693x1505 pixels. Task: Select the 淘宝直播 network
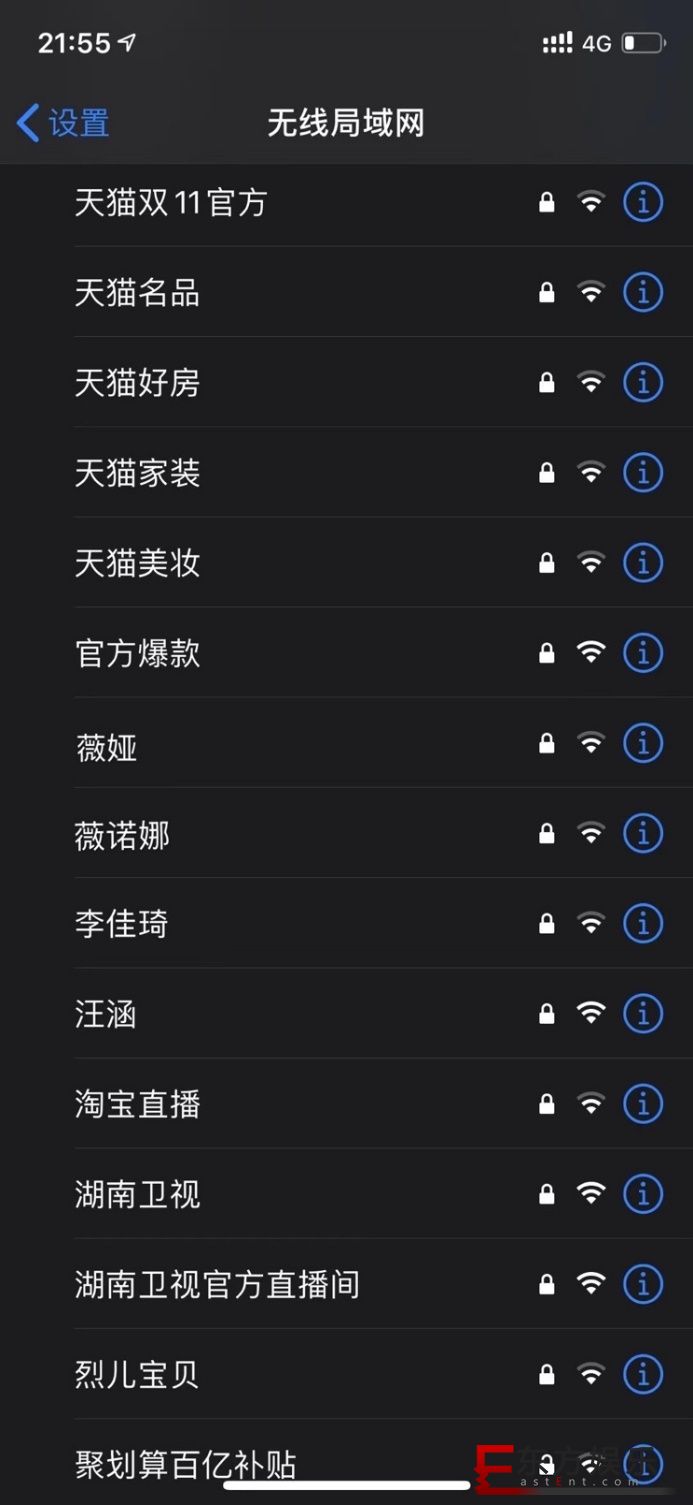138,1104
